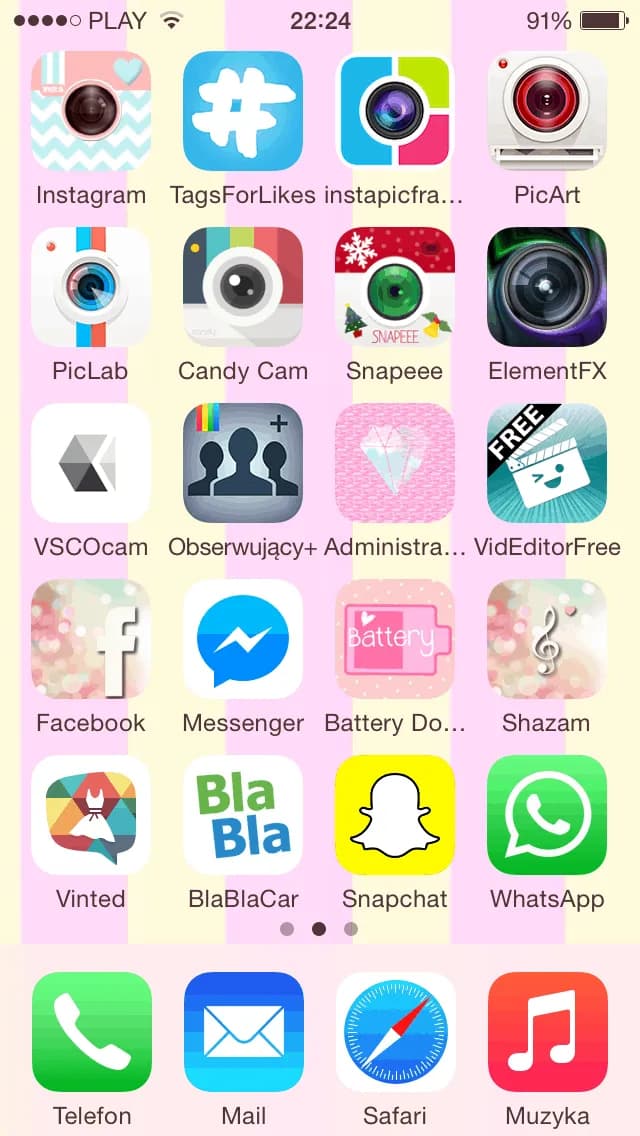Launch the Muzyka music app

tap(547, 1031)
